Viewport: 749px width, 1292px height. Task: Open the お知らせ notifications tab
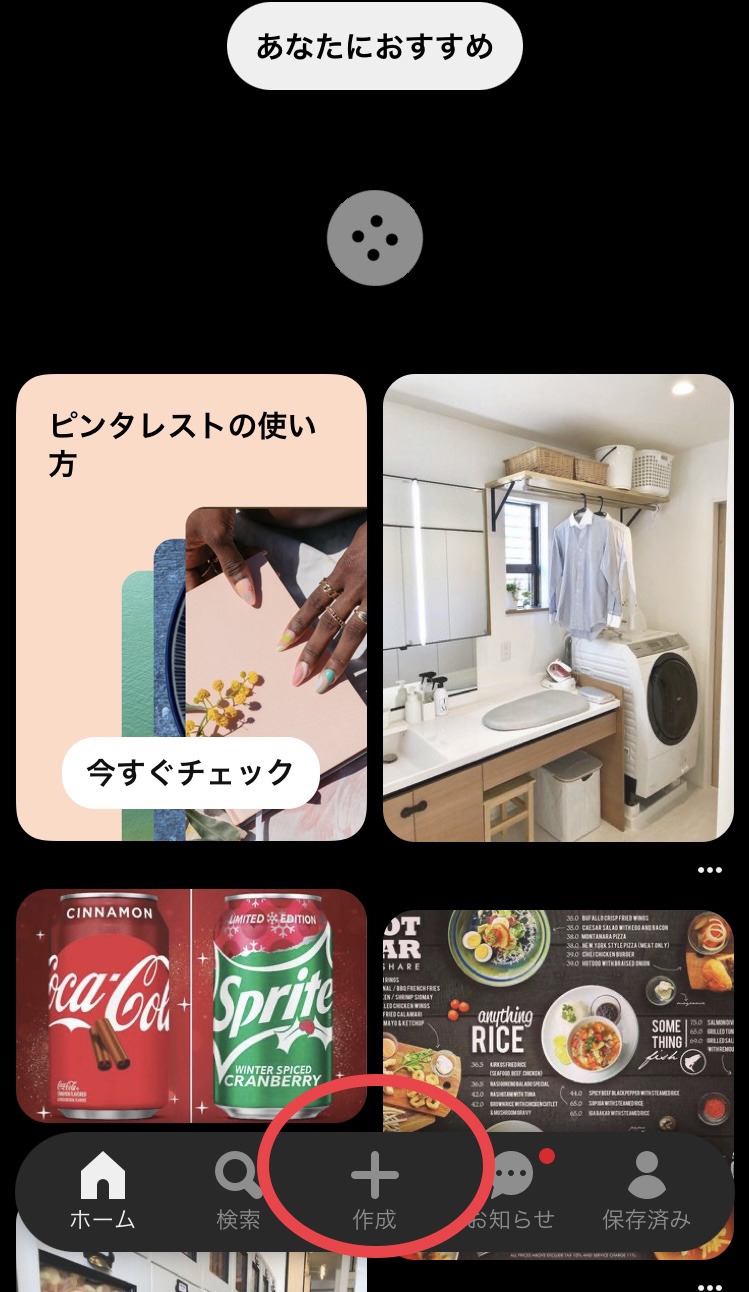(x=512, y=1192)
